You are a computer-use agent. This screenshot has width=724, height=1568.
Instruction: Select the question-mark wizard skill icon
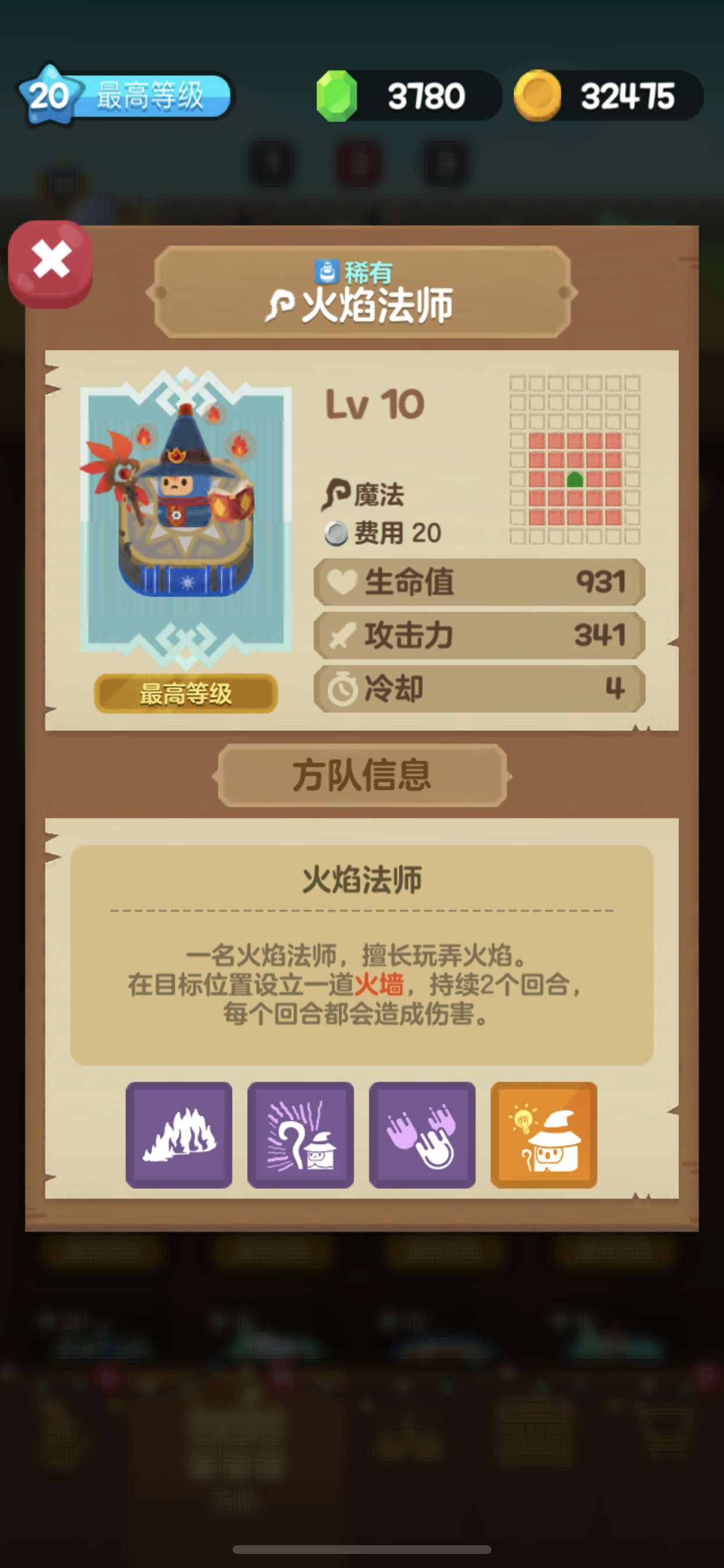[301, 1135]
